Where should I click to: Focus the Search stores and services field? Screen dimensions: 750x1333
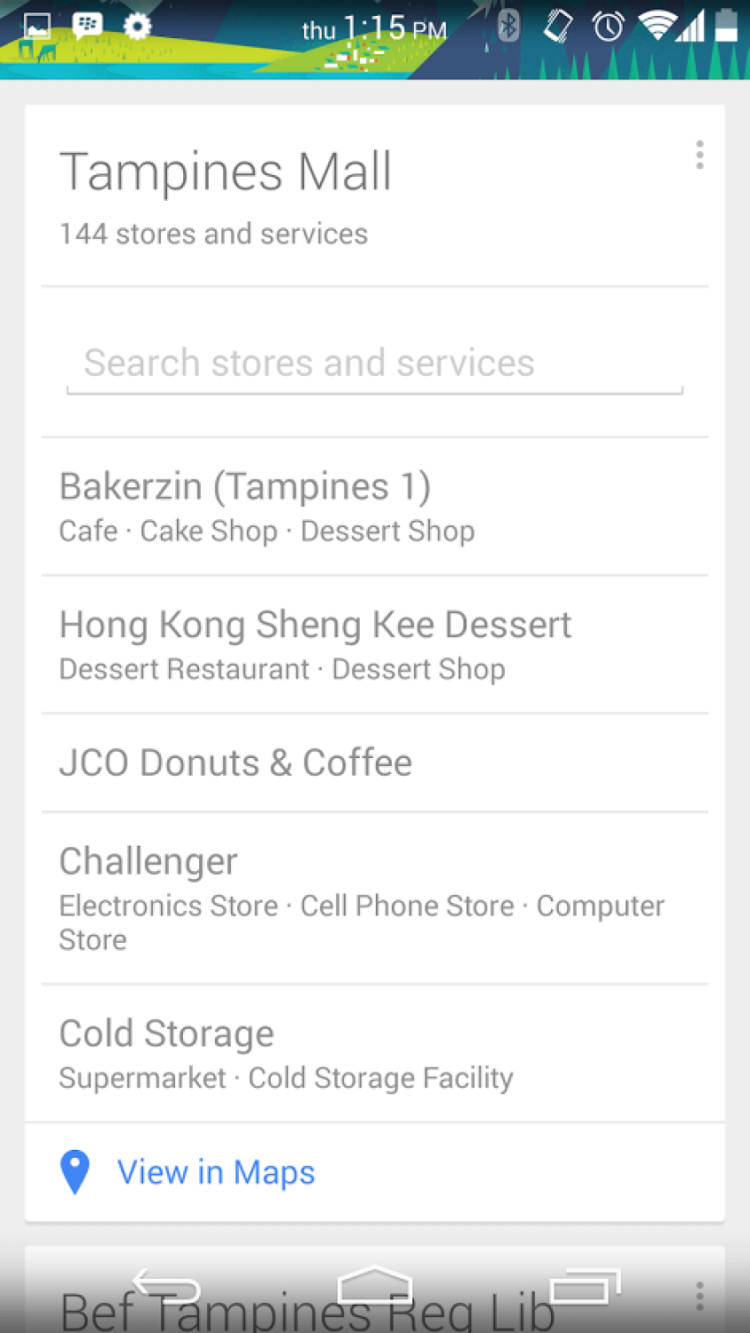(x=374, y=363)
